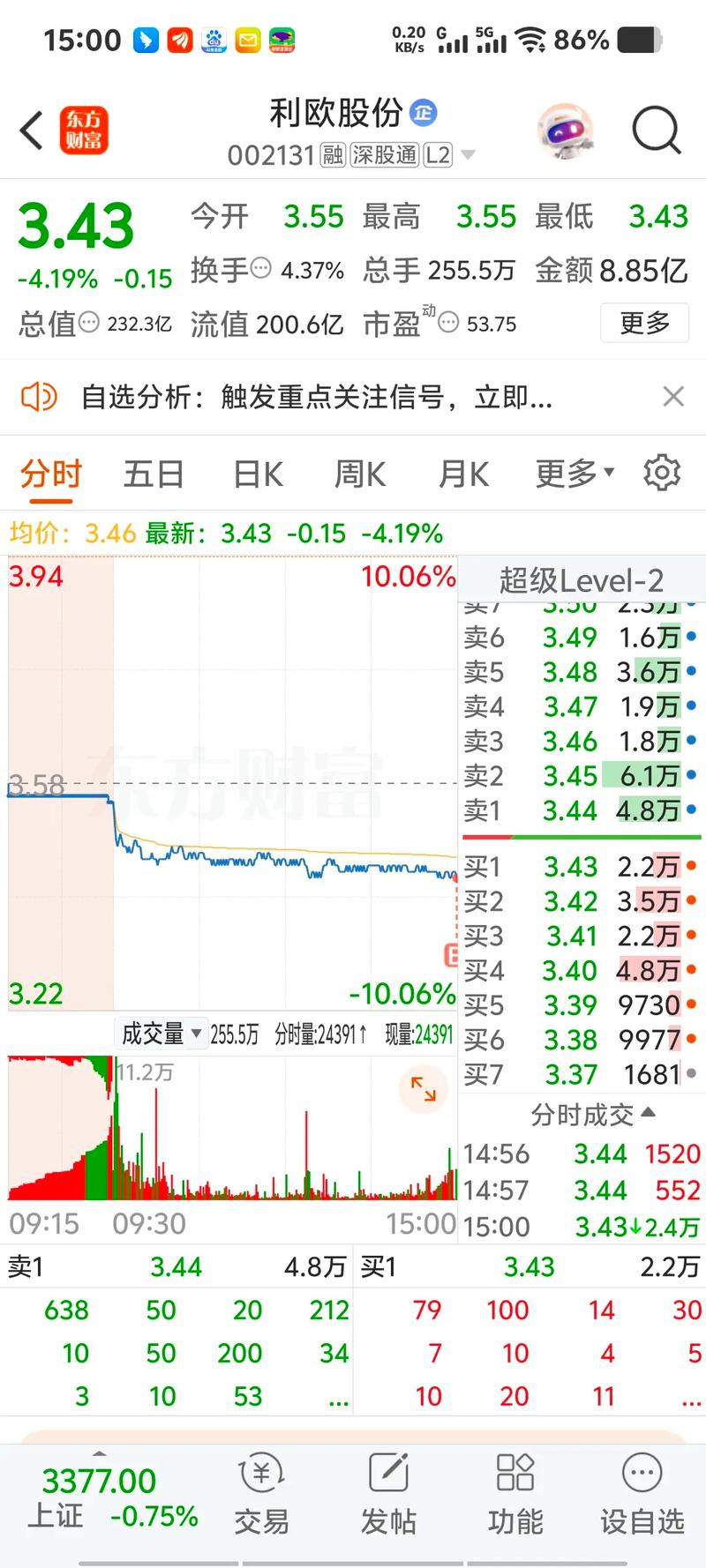Open the search function

[x=655, y=130]
